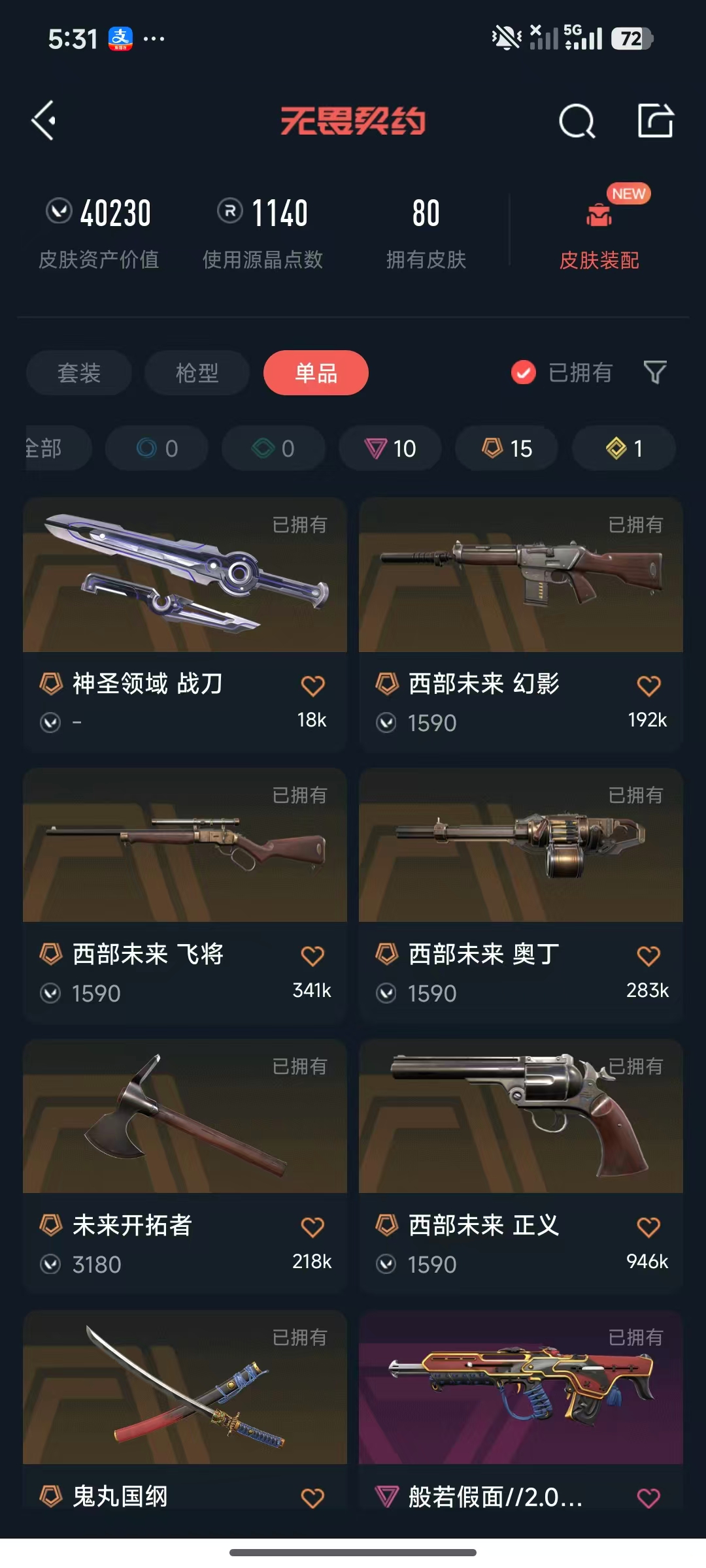Switch to the 枪型 tab
The image size is (706, 1568).
click(x=197, y=373)
